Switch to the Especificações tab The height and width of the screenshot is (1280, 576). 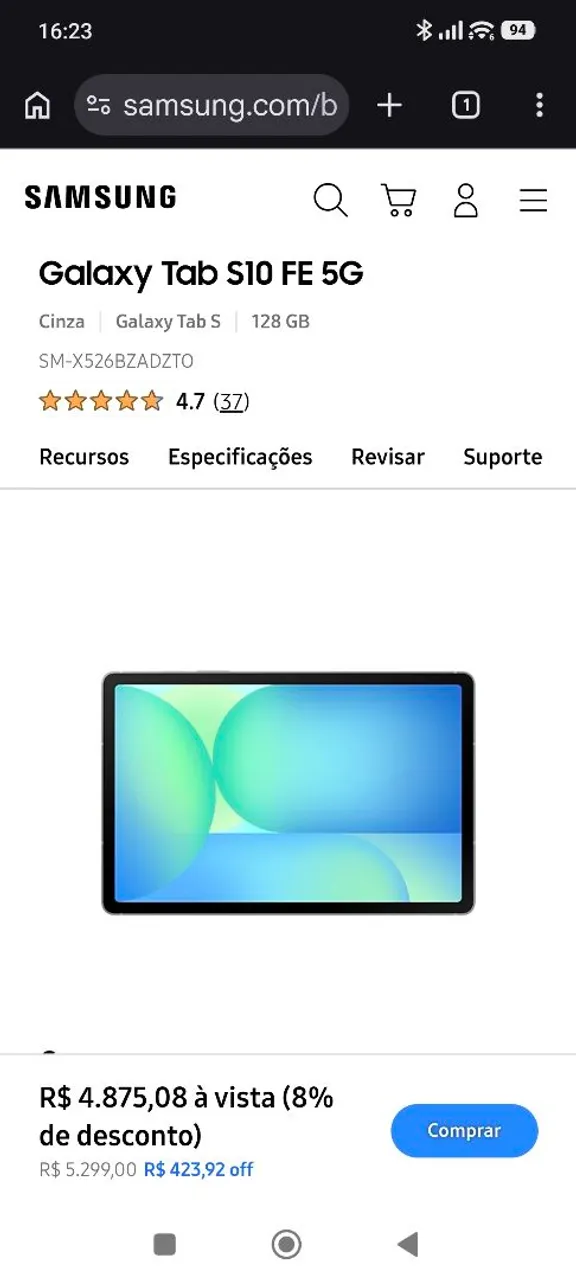(x=240, y=457)
